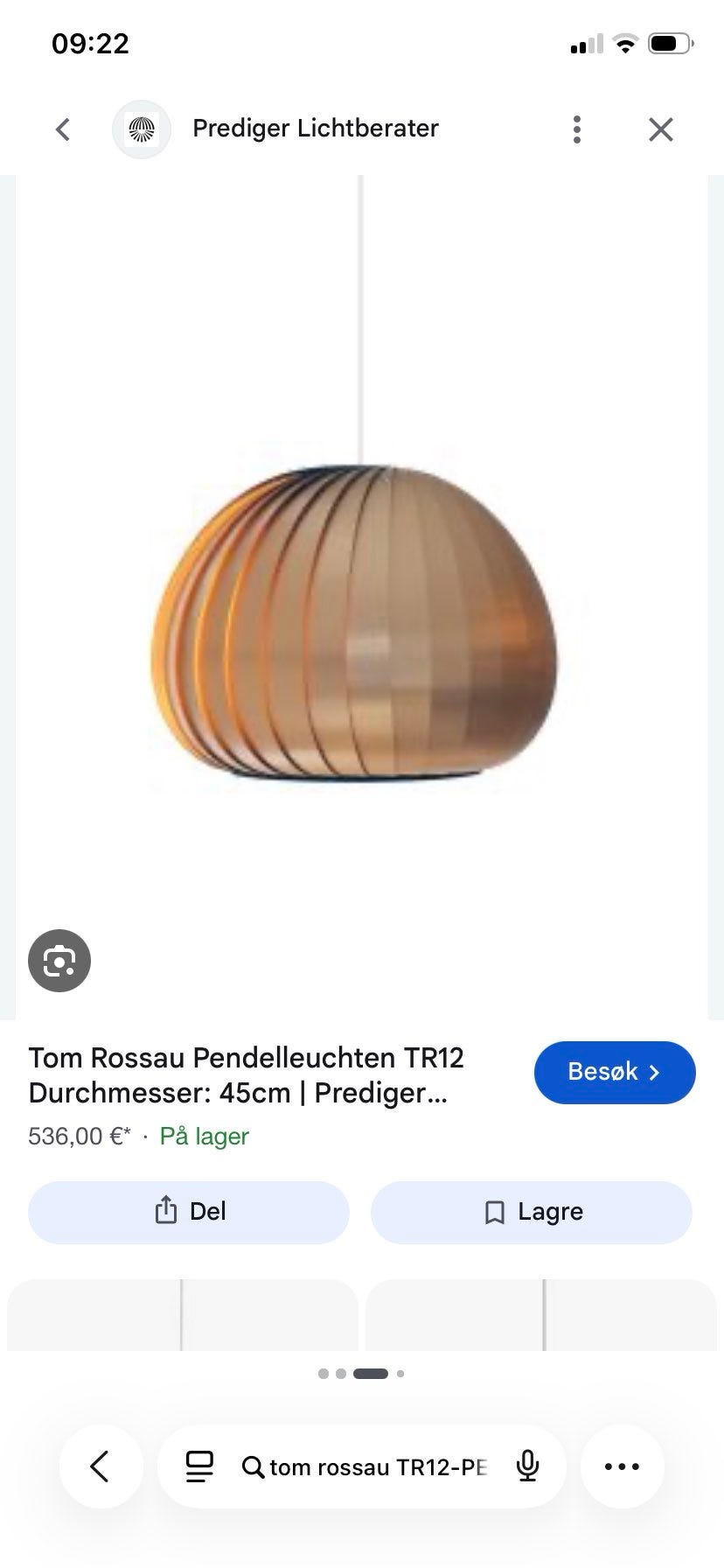This screenshot has height=1568, width=724.
Task: Open the tabs overview icon
Action: [x=200, y=1466]
